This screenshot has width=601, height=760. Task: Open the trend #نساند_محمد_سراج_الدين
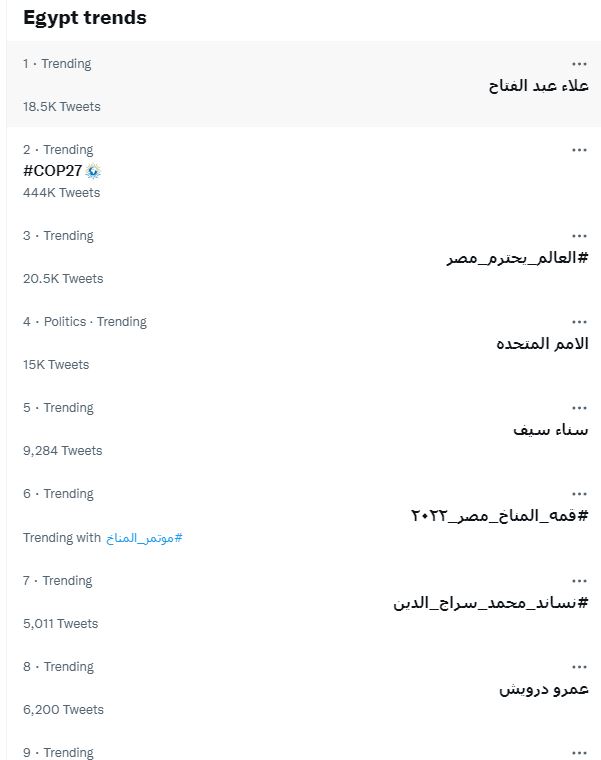(x=491, y=602)
